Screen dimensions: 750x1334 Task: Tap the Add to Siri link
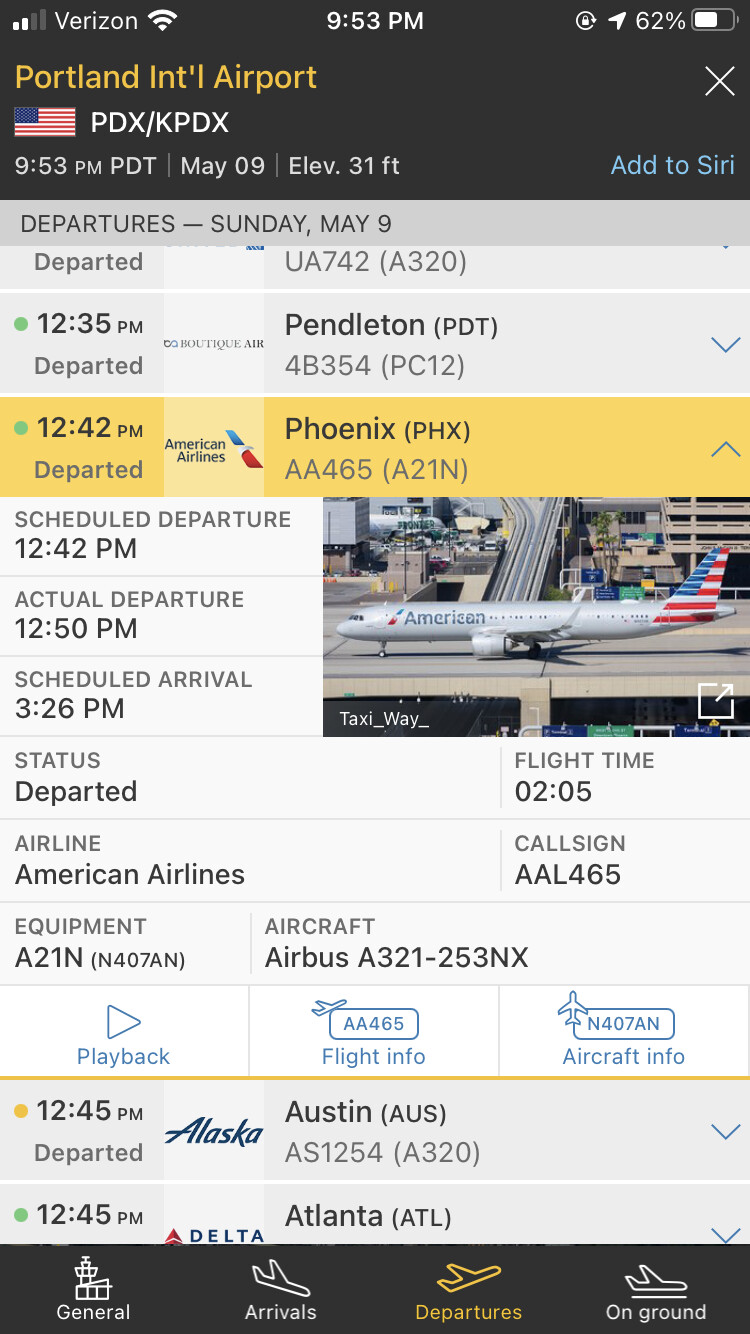(672, 165)
